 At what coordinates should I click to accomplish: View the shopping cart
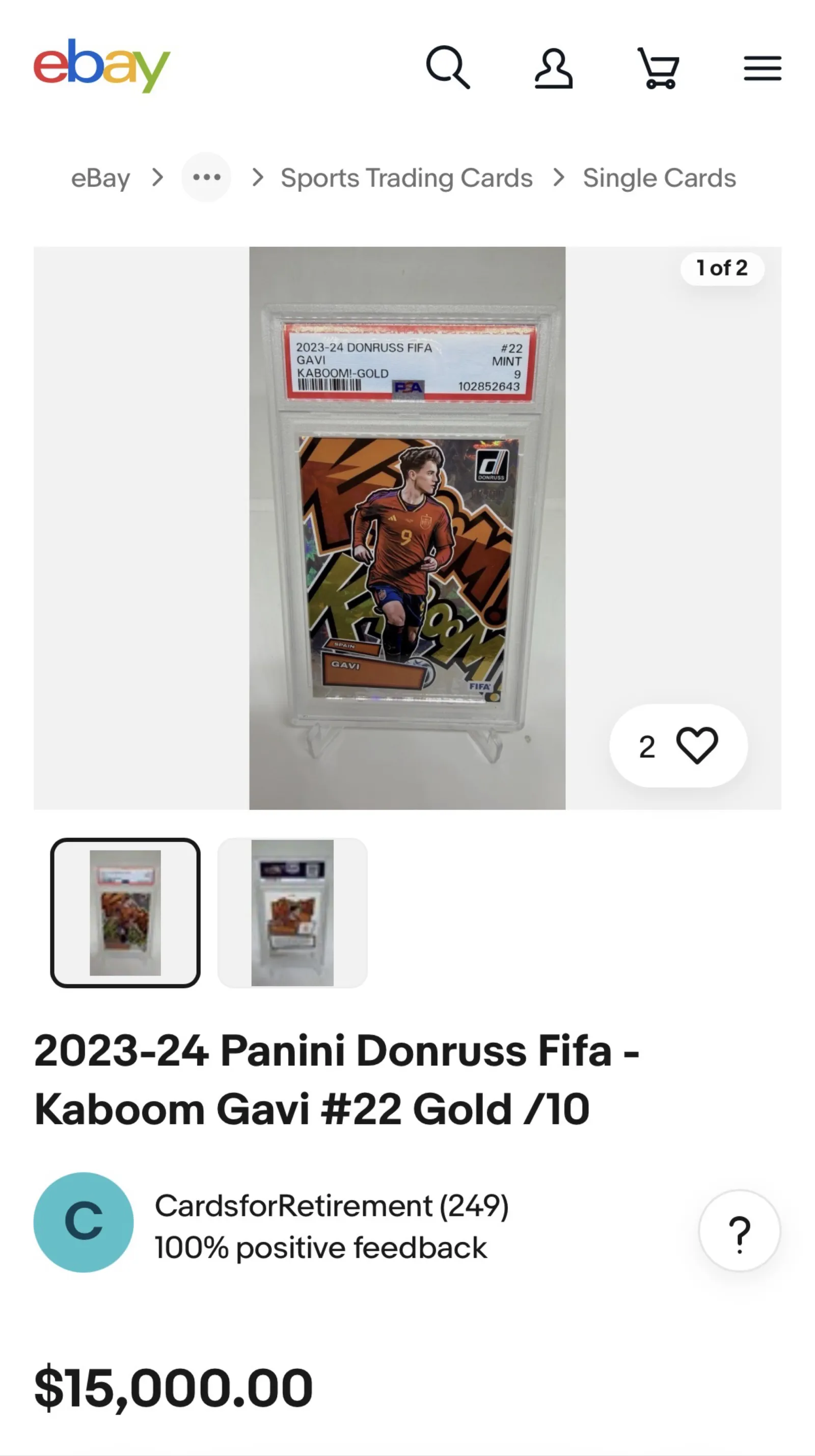(x=658, y=68)
